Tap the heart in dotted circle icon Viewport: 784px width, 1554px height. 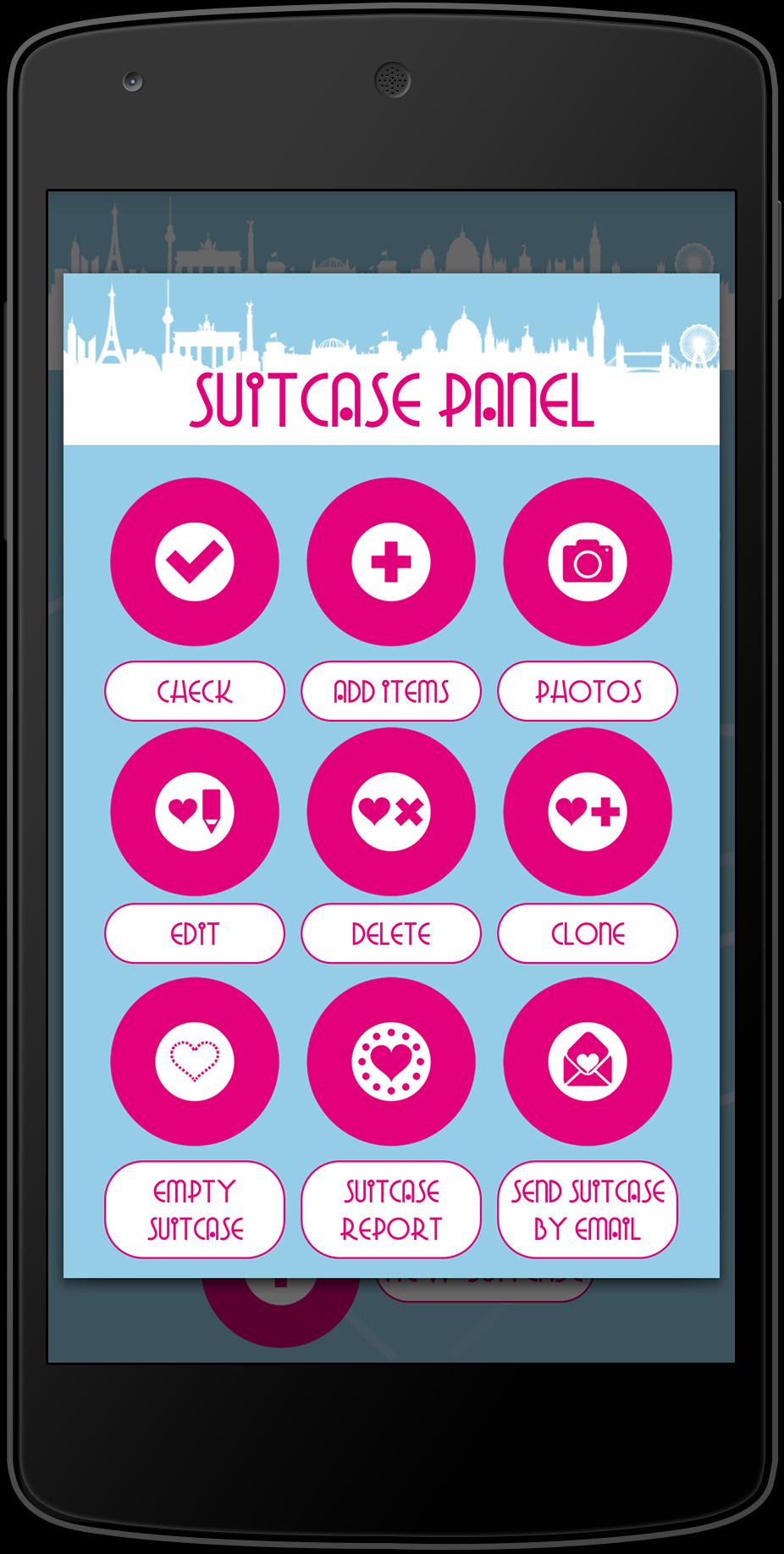pyautogui.click(x=391, y=1060)
